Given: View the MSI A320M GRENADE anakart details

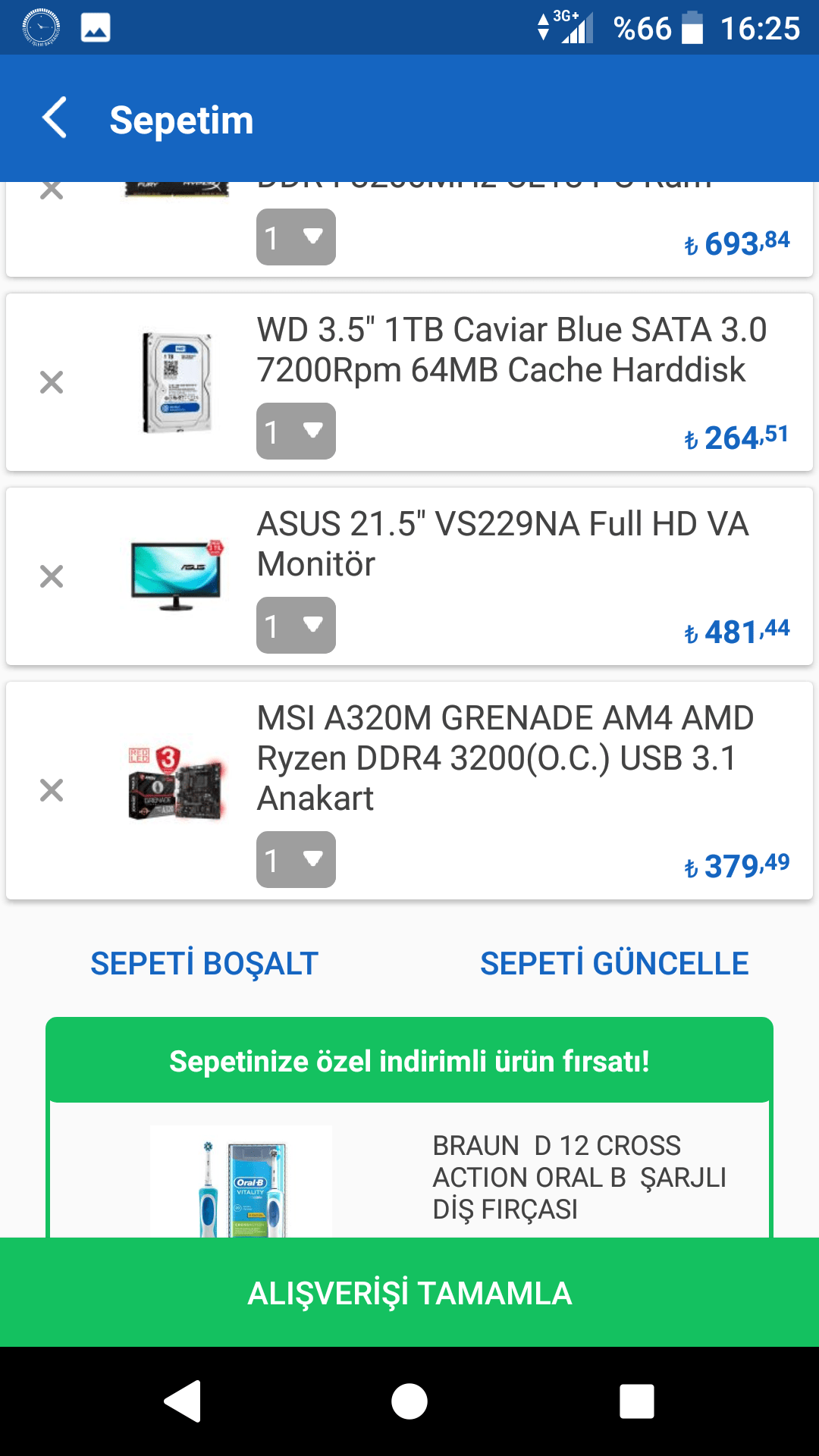Looking at the screenshot, I should pos(505,758).
